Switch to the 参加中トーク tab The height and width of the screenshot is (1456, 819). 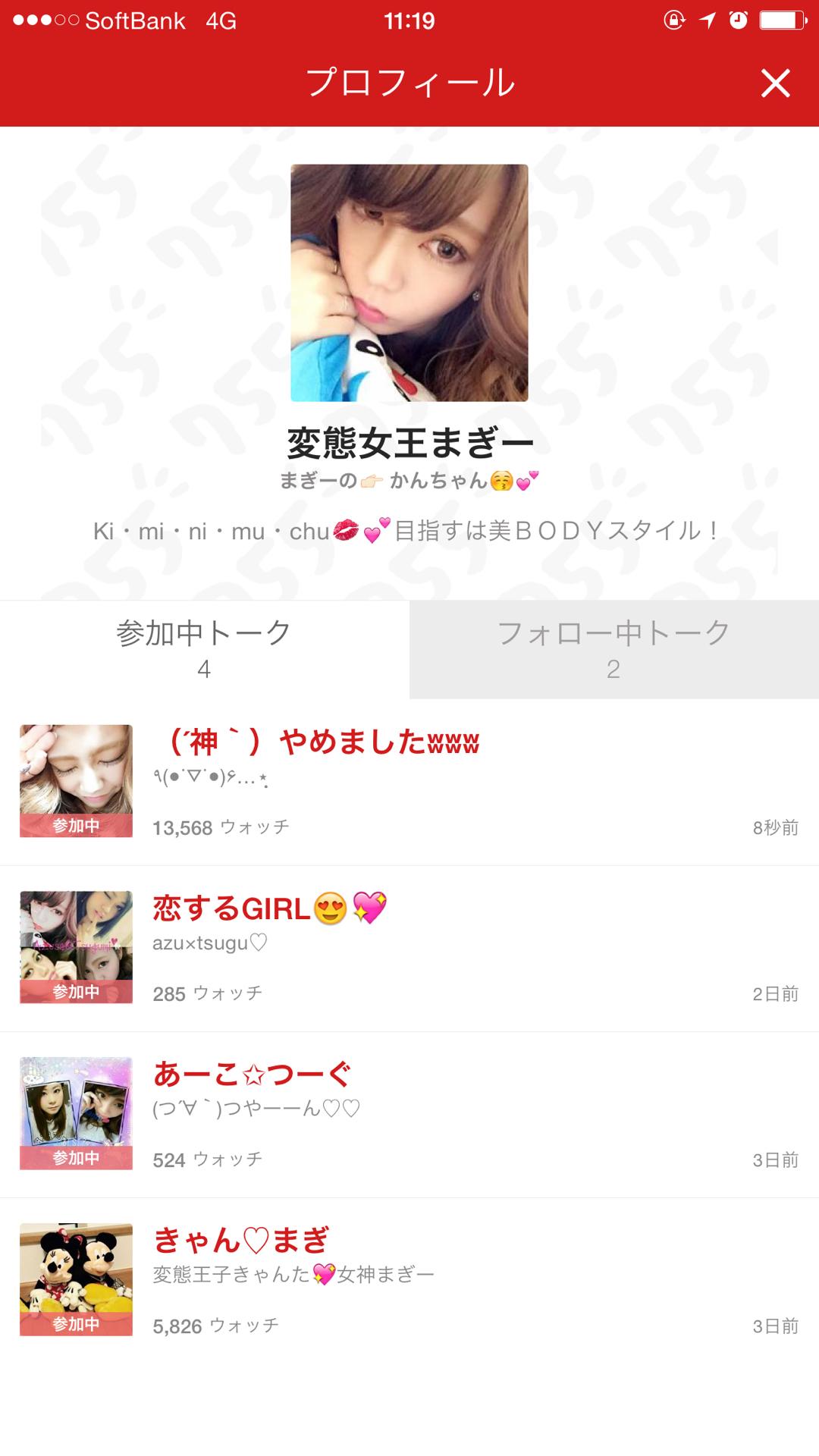tap(204, 649)
